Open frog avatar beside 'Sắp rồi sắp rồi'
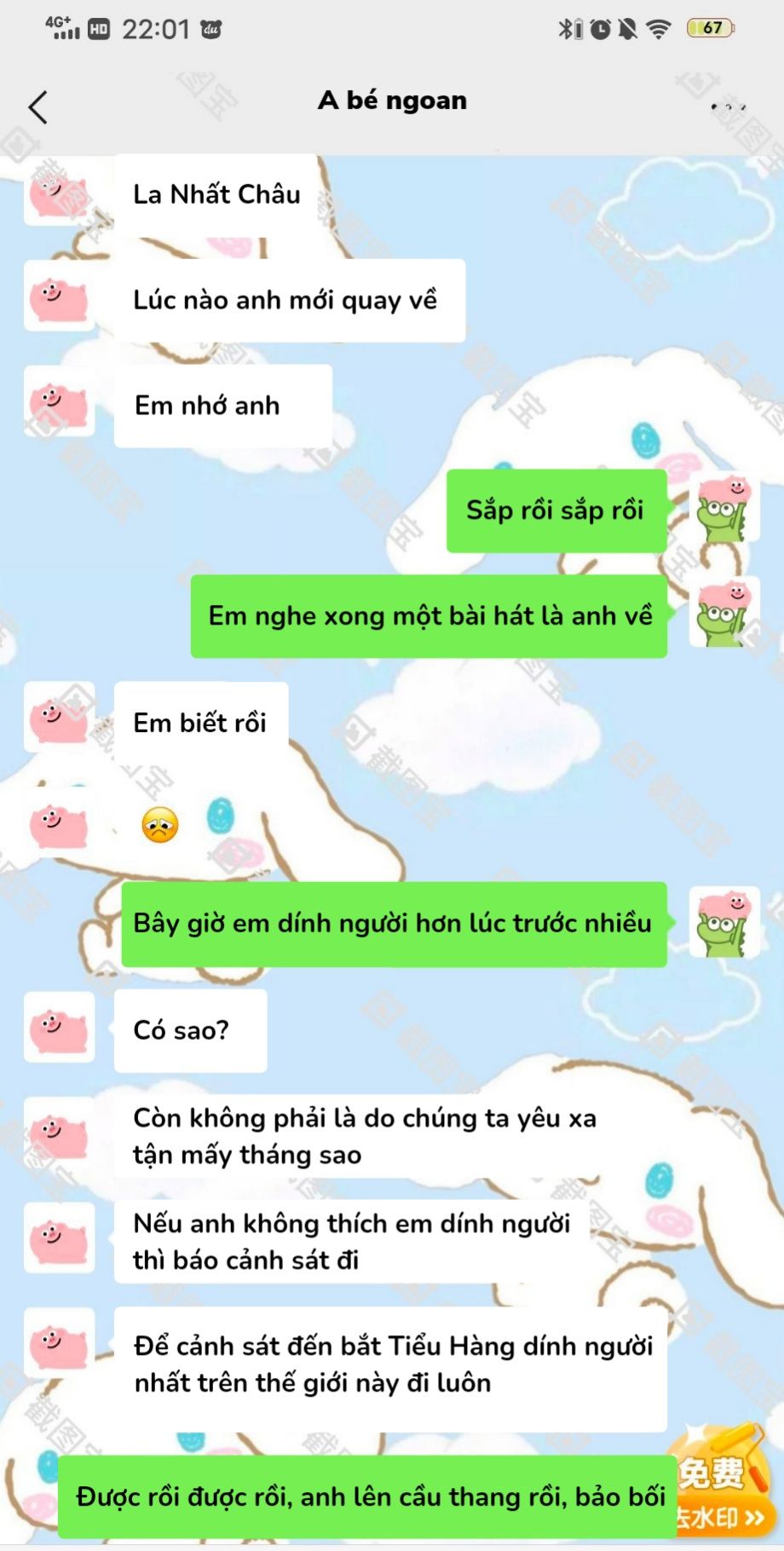Viewport: 784px width, 1551px height. tap(723, 510)
